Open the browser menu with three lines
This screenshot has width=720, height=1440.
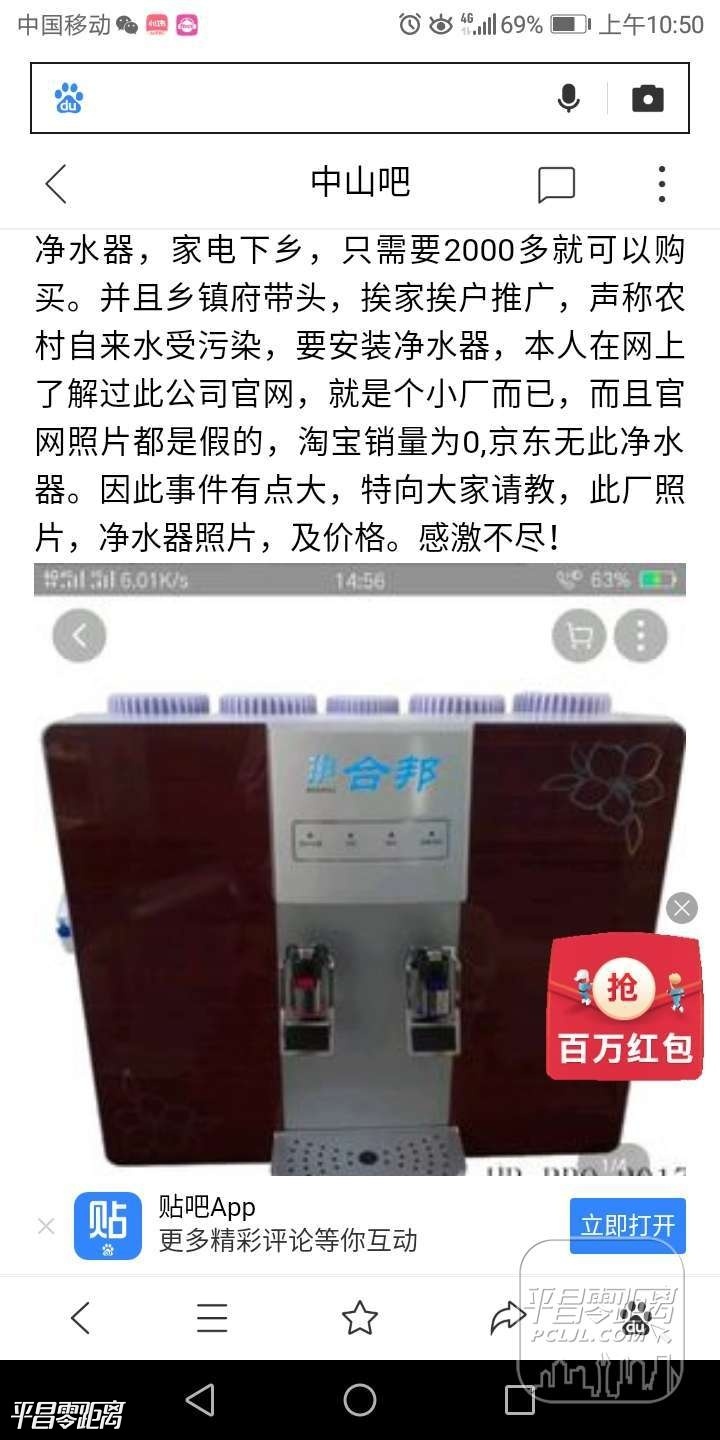pyautogui.click(x=212, y=1318)
